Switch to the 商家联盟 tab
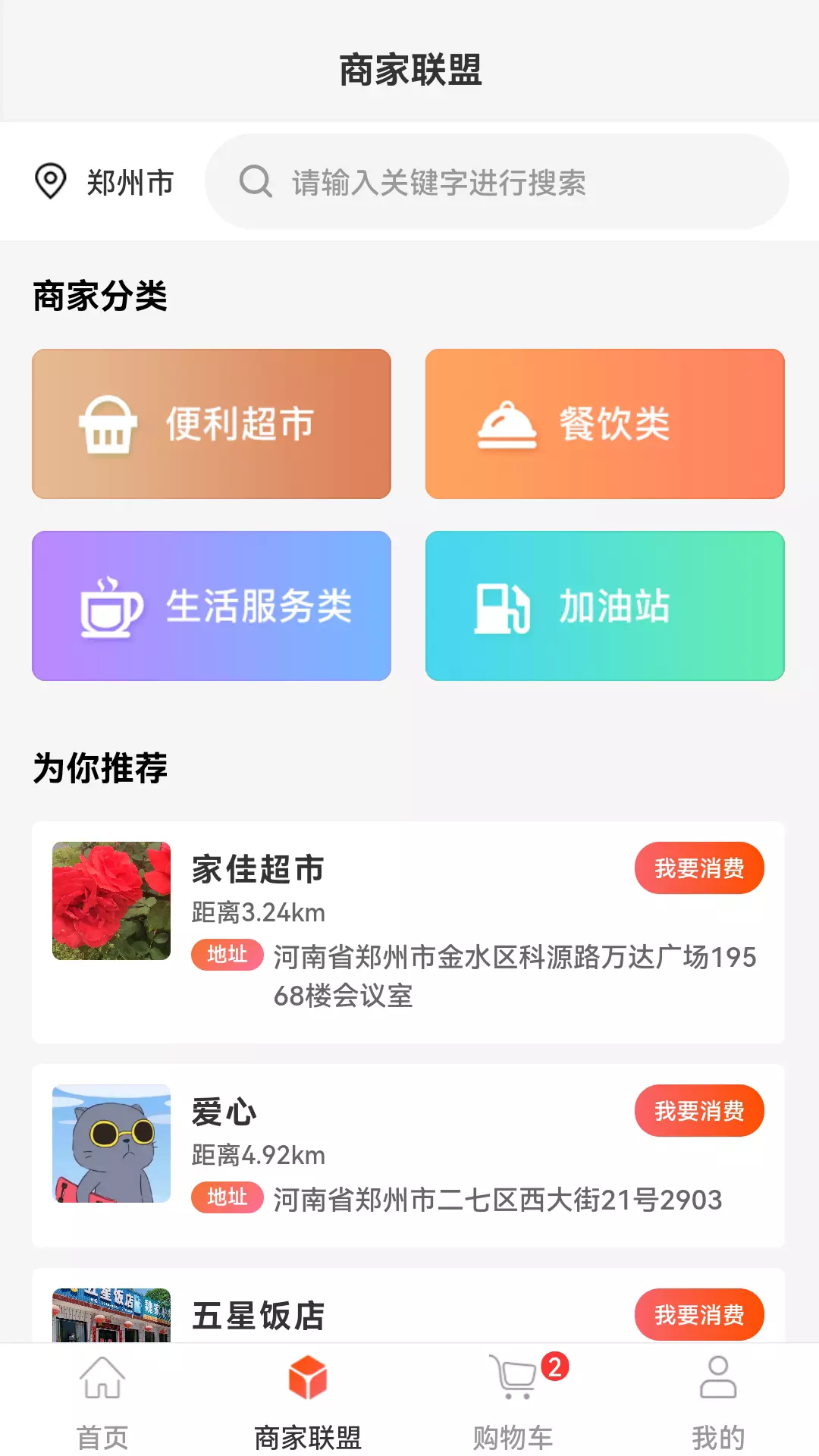Screen dimensions: 819x1456 307,1401
